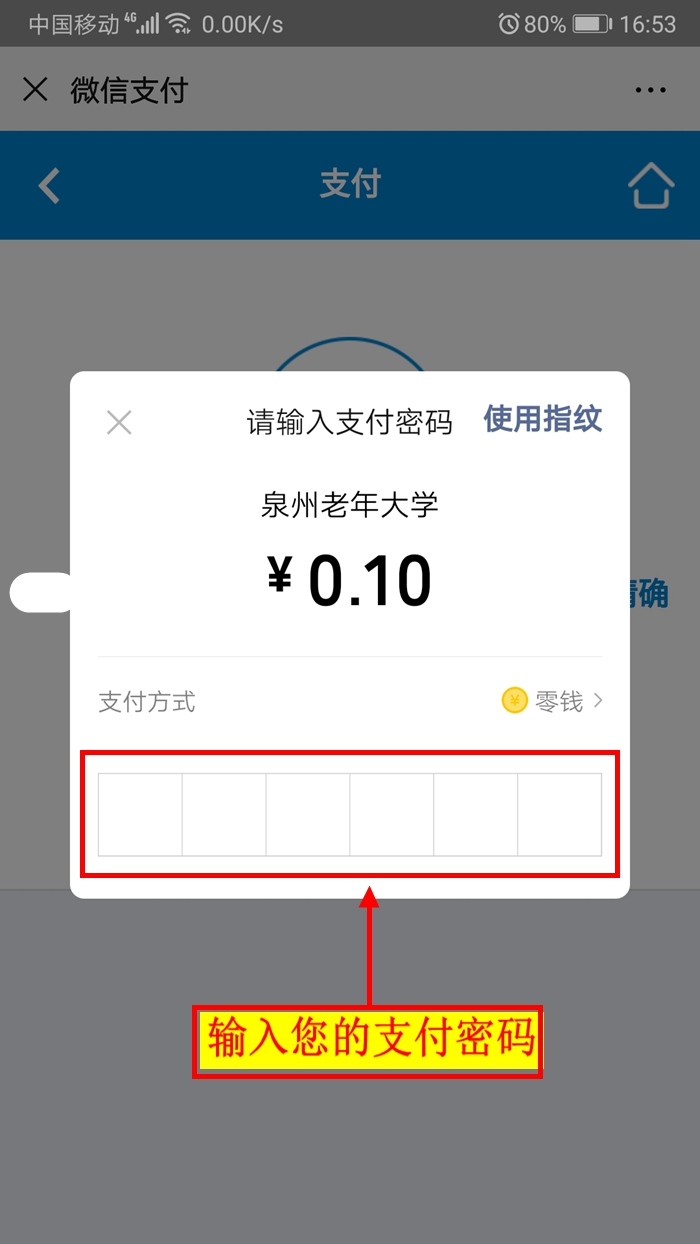
Task: Tap the six-digit payment password field
Action: tap(350, 815)
